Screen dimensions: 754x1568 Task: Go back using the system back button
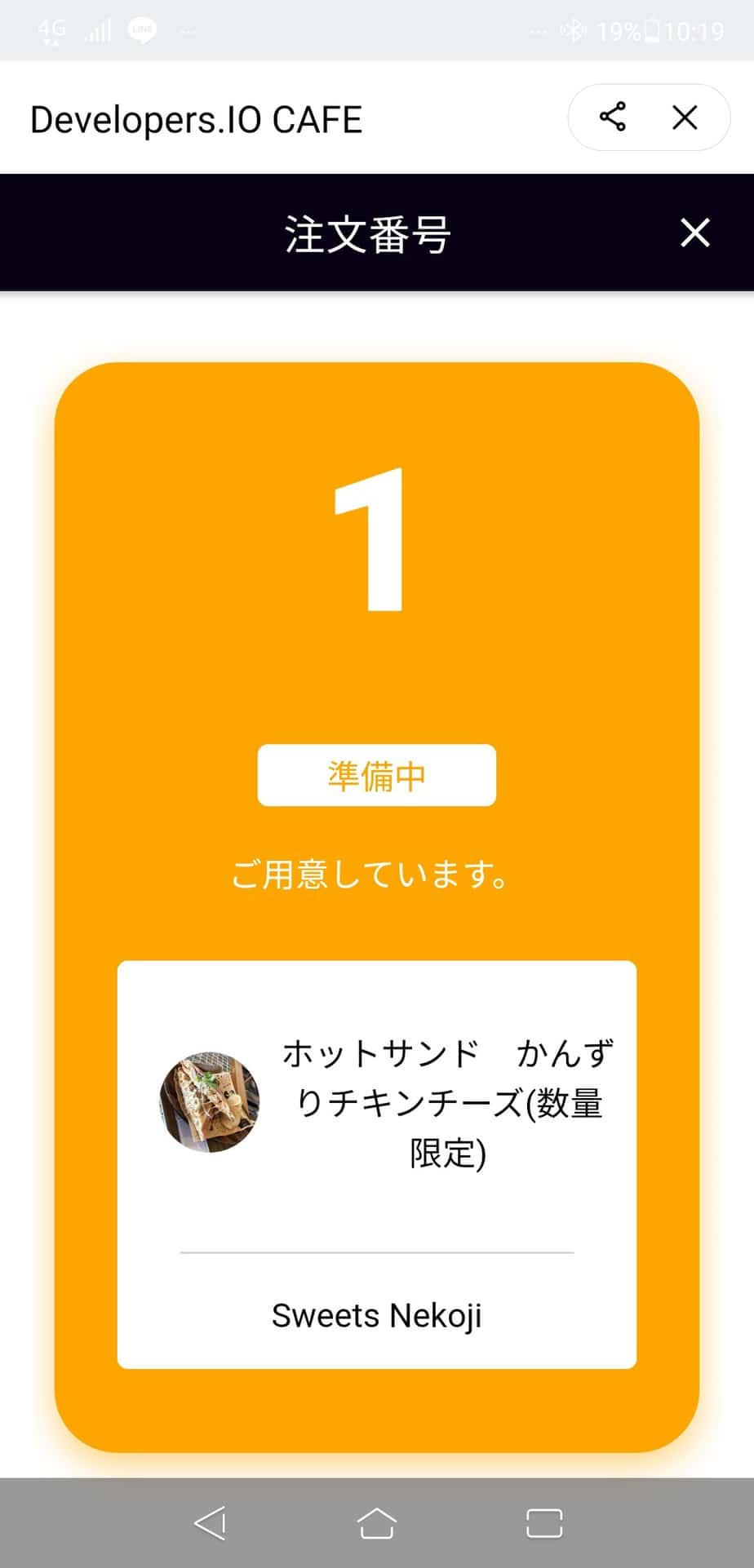click(211, 1522)
